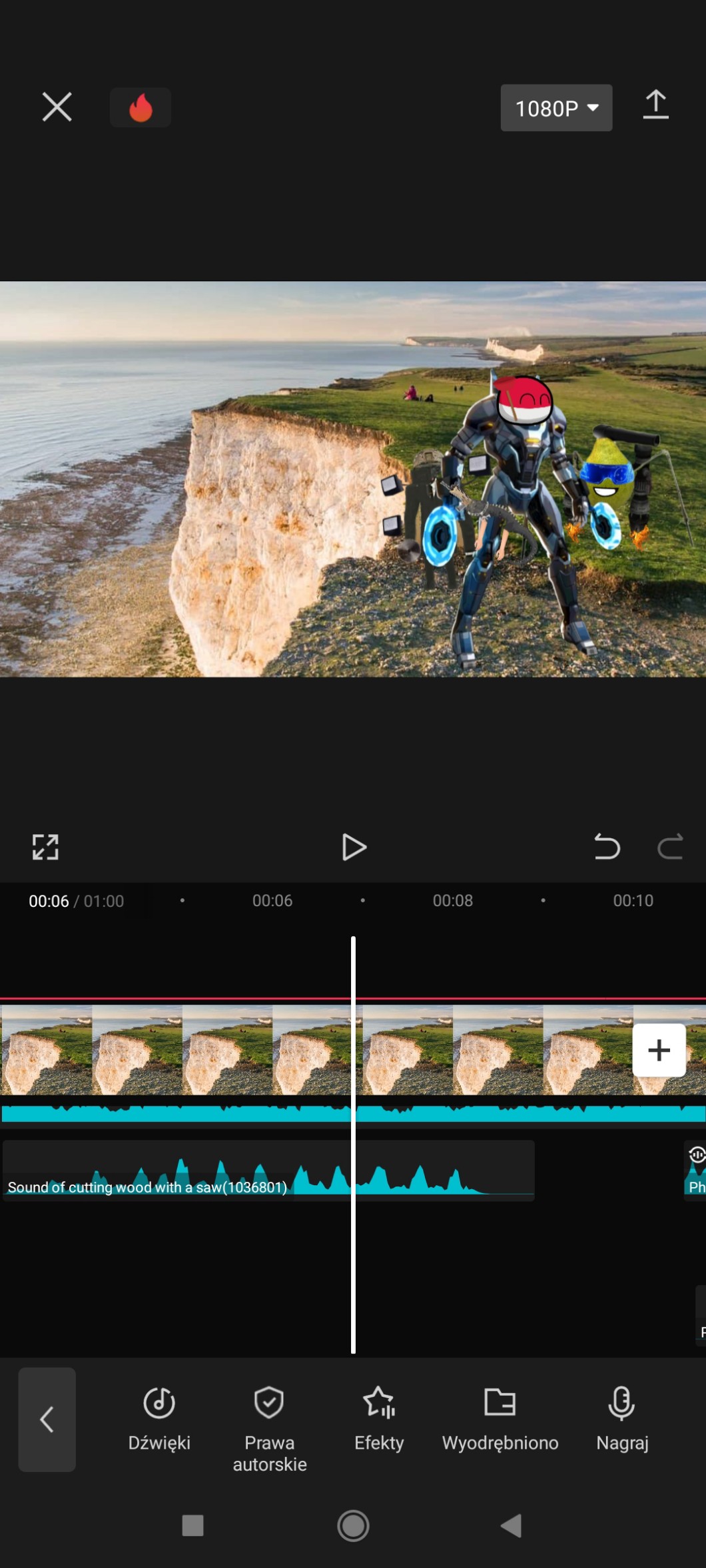Go to the system home screen

click(x=353, y=1525)
